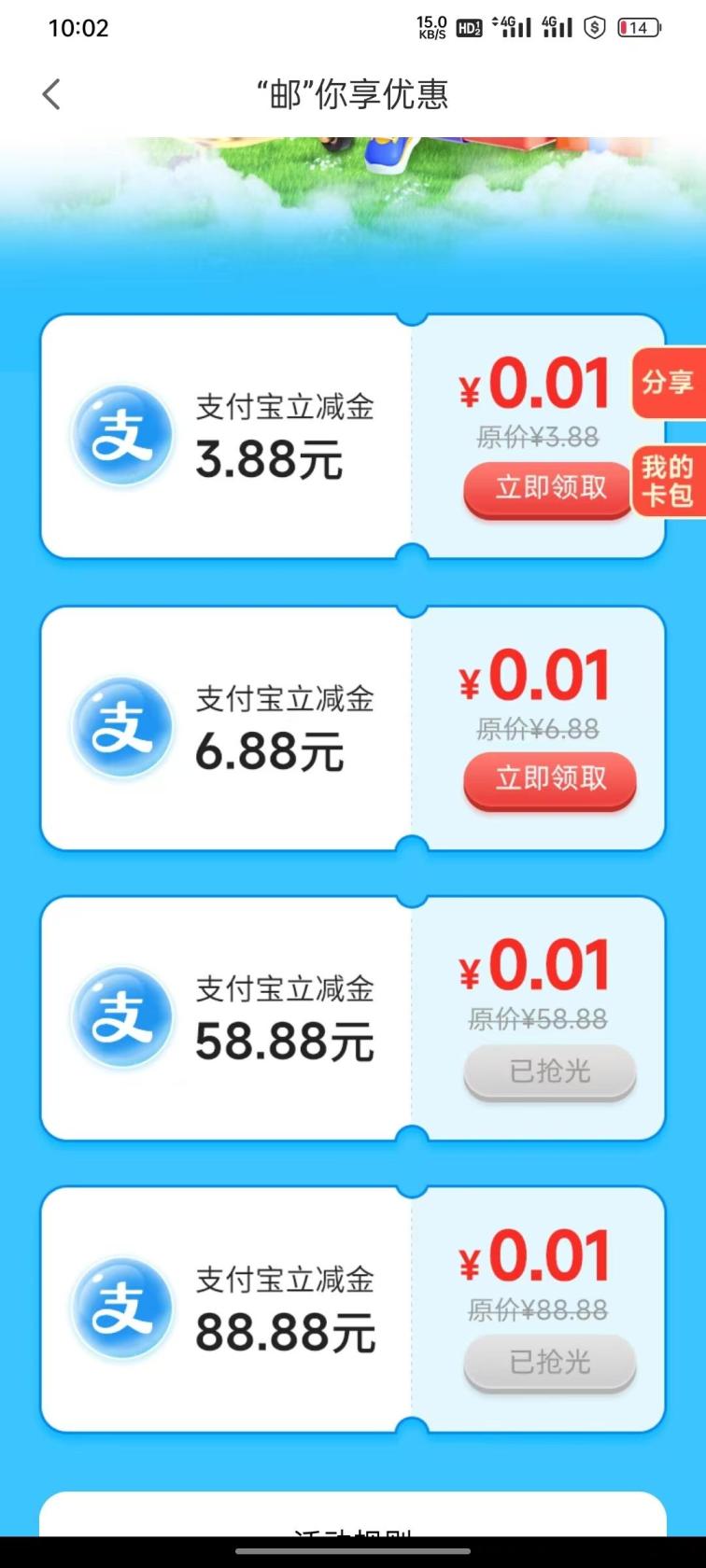Tap 立即领取 for the 6.88元 coupon
This screenshot has width=706, height=1568.
click(x=549, y=778)
